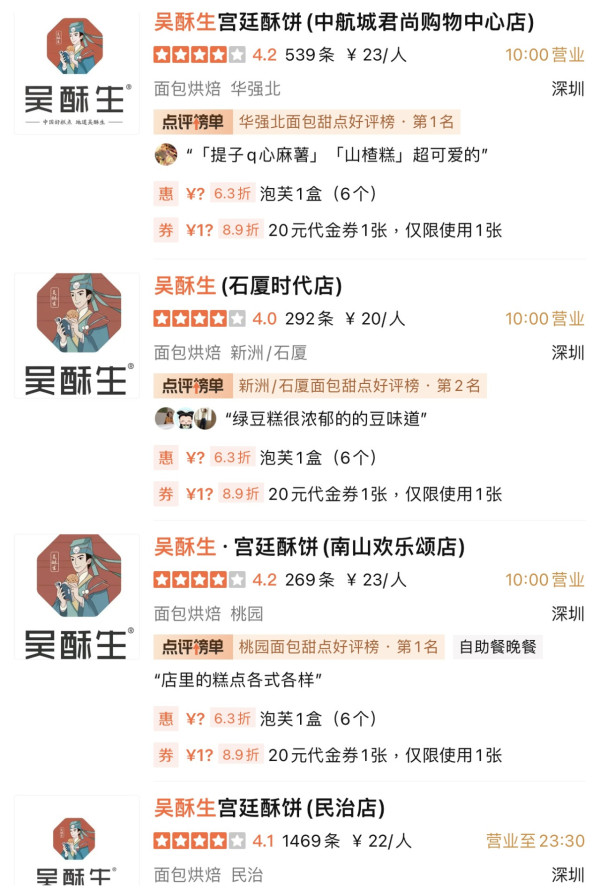The height and width of the screenshot is (896, 600).
Task: Open 20元代金券 coupon under 石厦时代店
Action: (384, 494)
